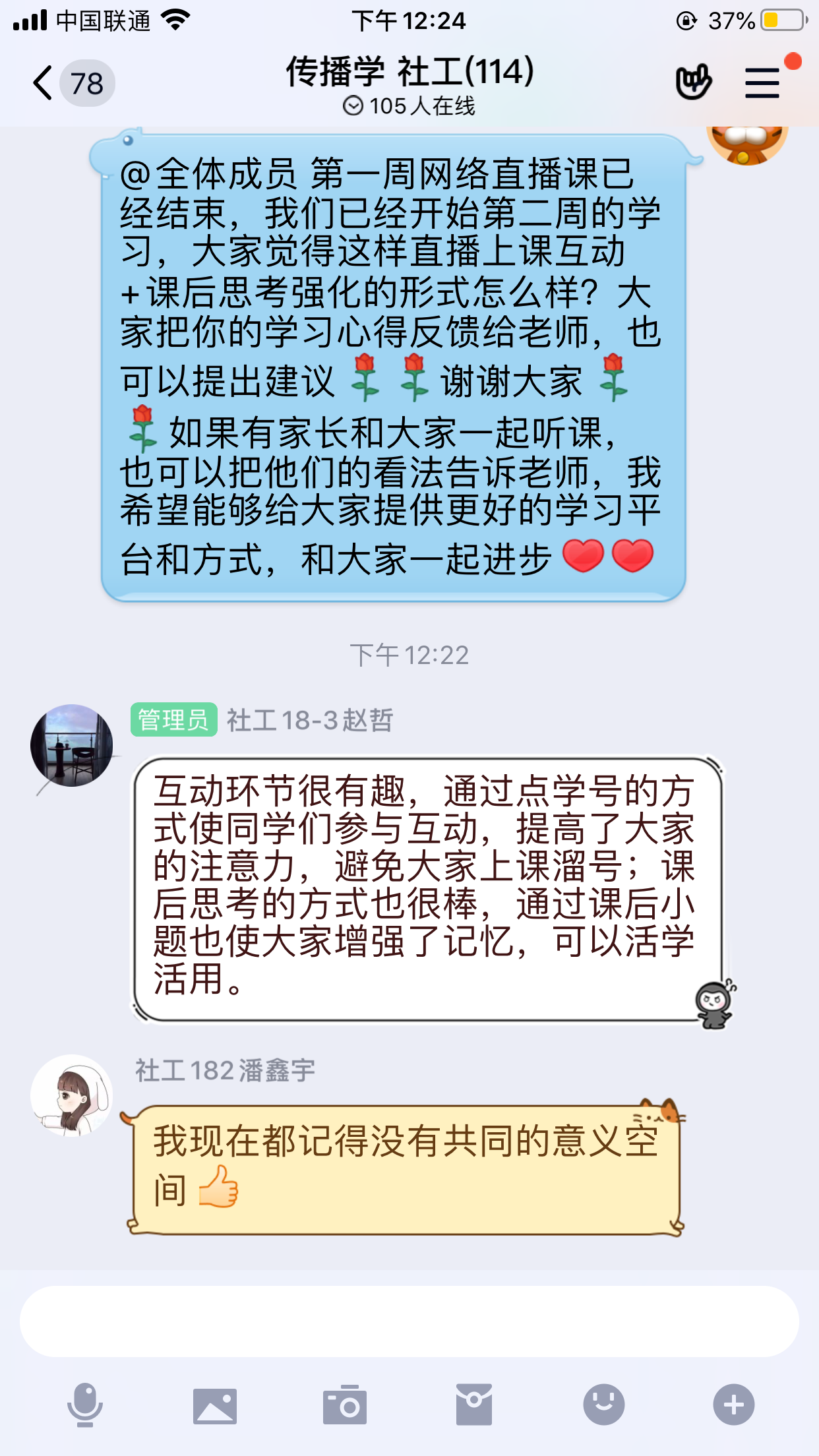Open the emoji sticker panel
Viewport: 819px width, 1456px height.
603,1405
